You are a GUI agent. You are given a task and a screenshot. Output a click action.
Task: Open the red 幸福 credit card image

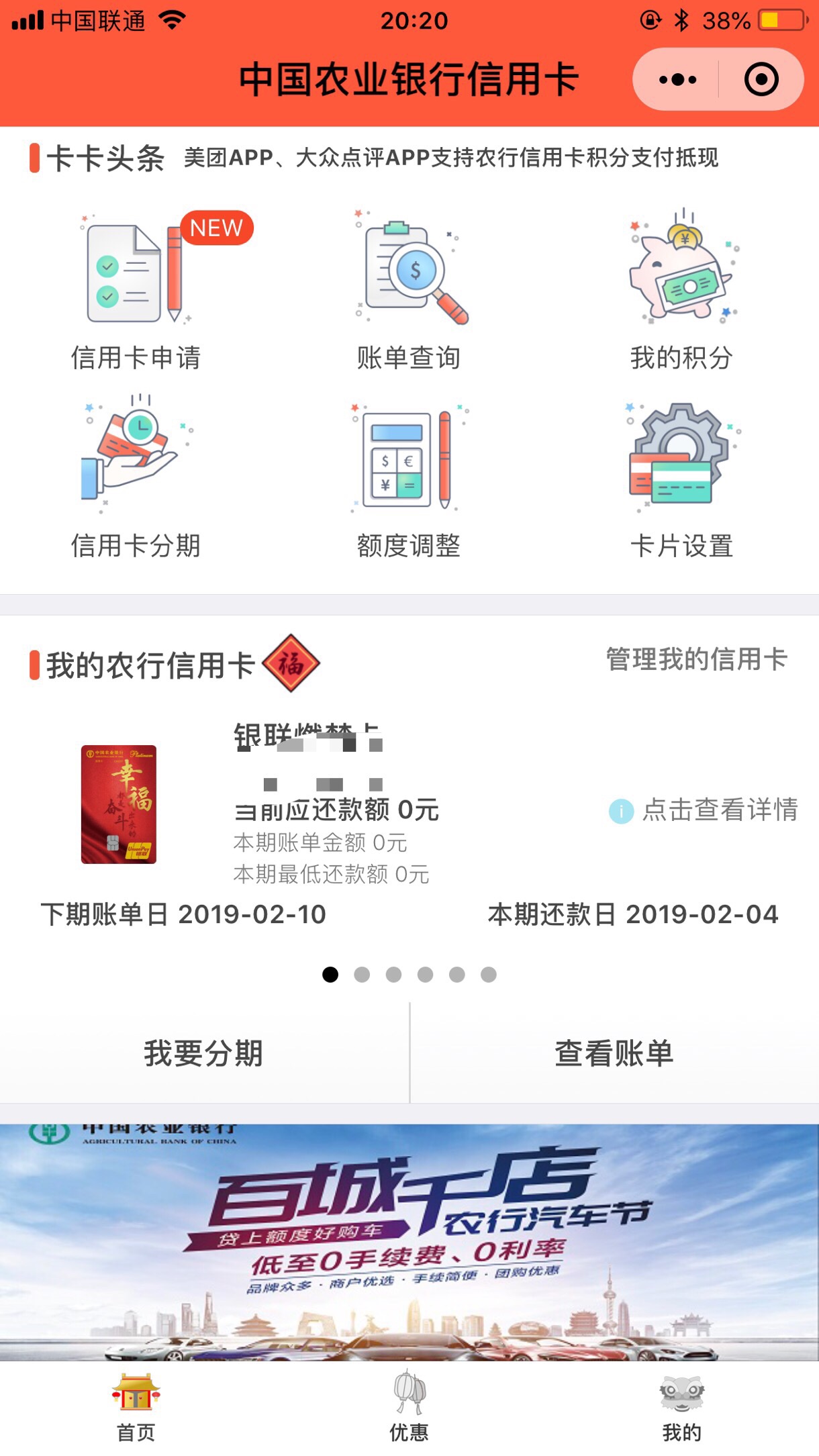(x=119, y=804)
